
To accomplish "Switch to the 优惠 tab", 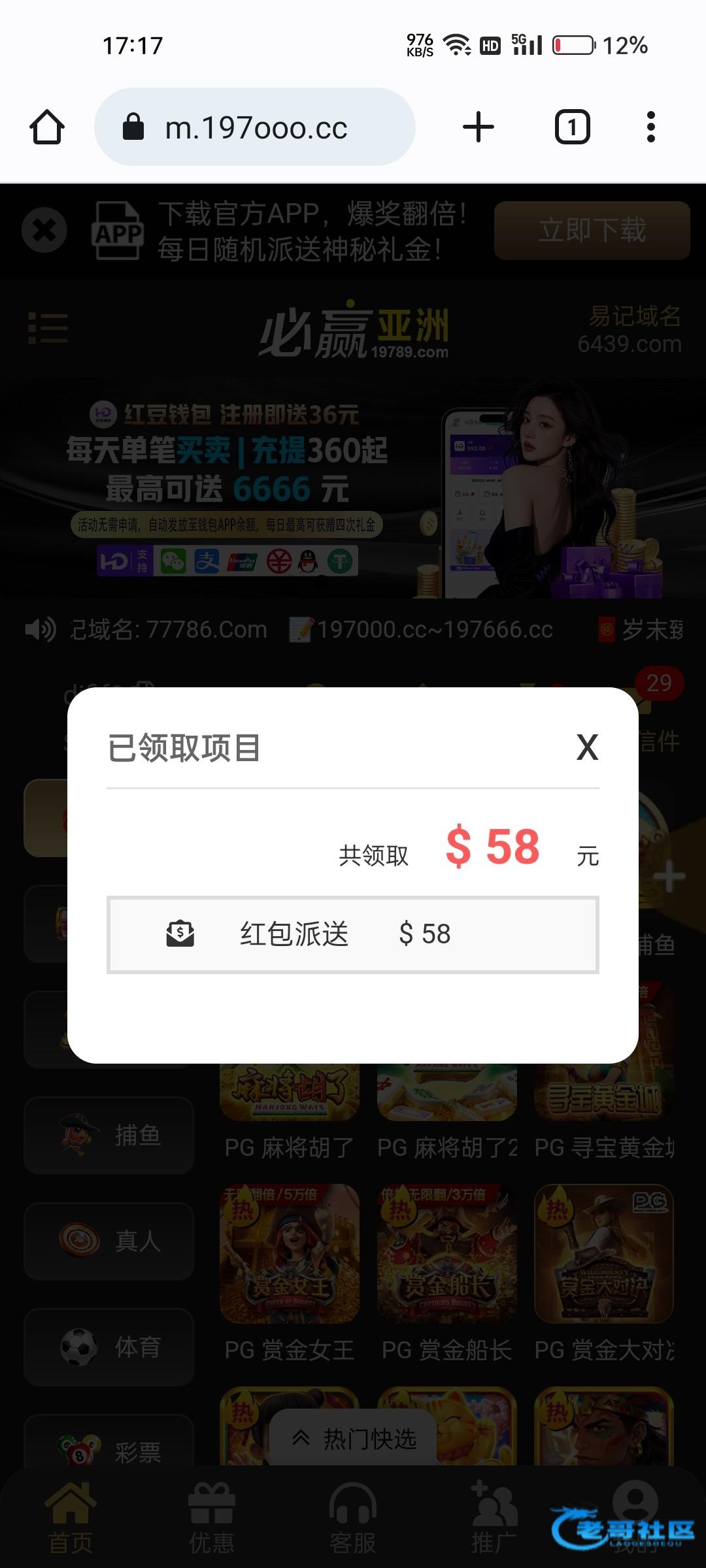I will point(212,1519).
